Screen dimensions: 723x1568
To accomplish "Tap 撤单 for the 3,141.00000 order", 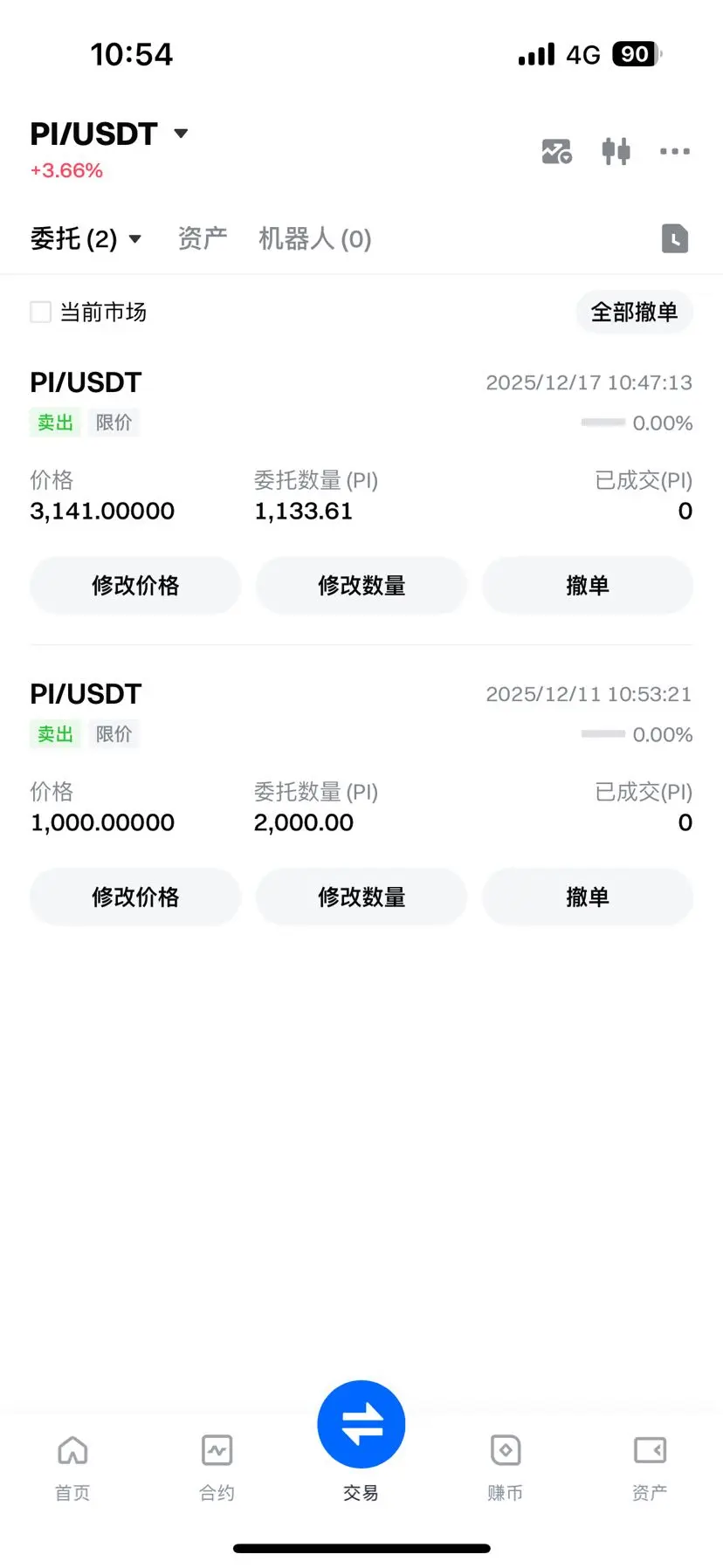I will tap(587, 585).
